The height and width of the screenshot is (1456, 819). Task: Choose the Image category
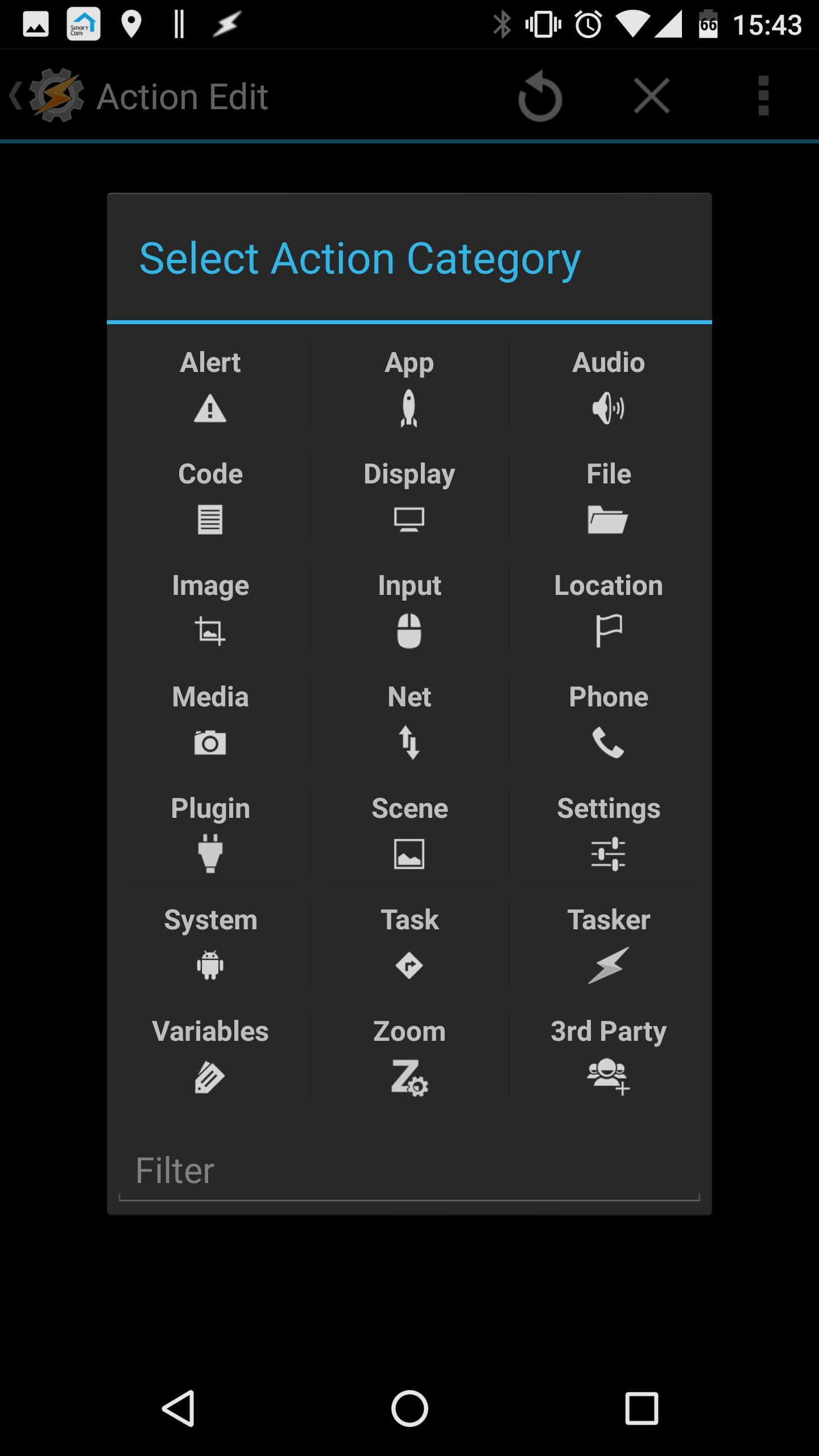coord(210,609)
